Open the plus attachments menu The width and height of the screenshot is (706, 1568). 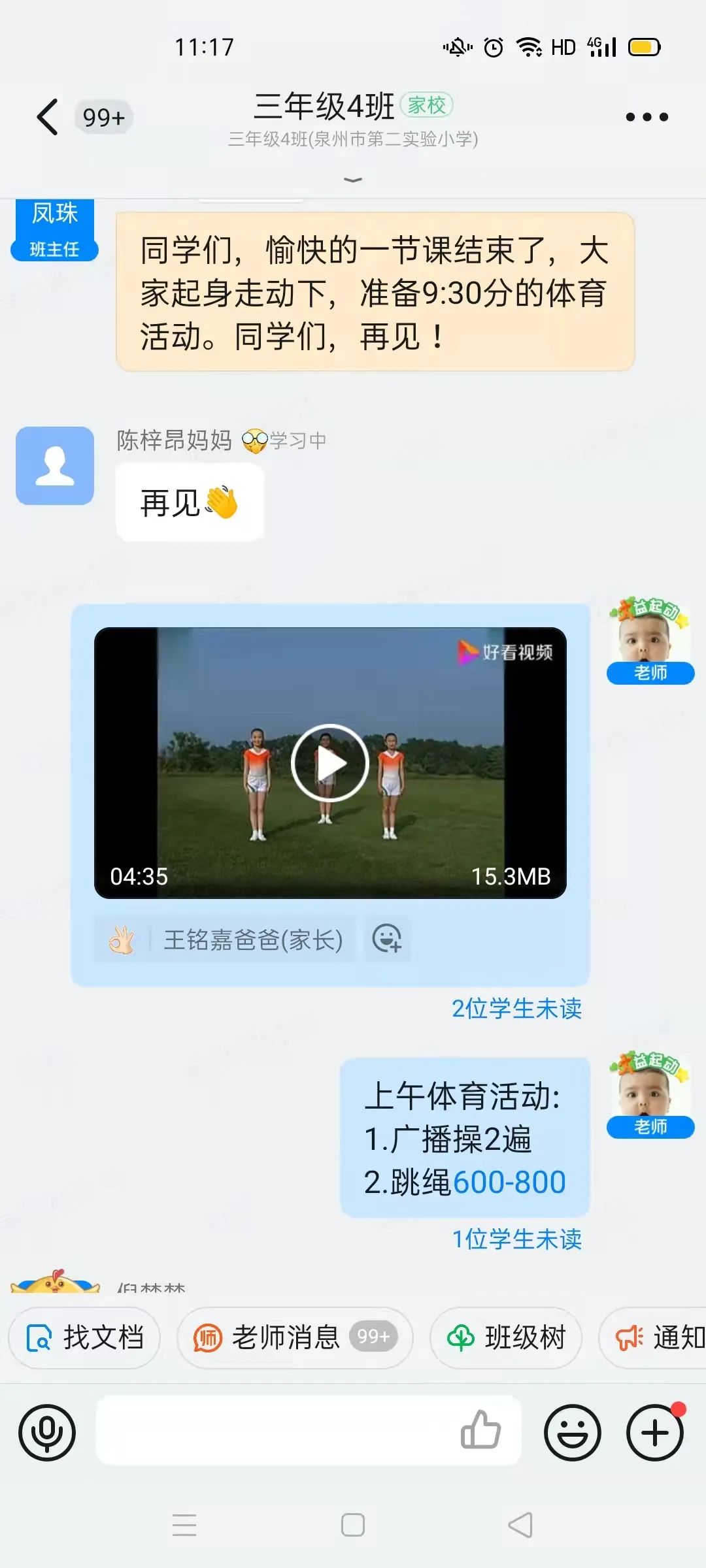pyautogui.click(x=655, y=1433)
